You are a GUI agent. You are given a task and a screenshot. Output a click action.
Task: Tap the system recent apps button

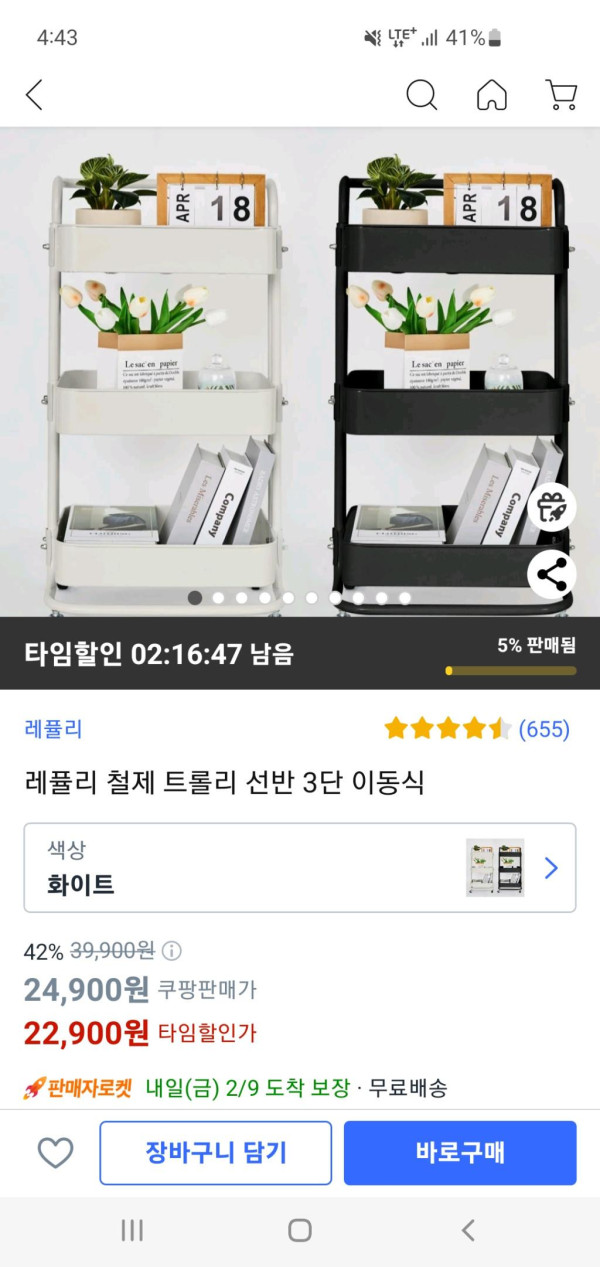pos(132,1231)
